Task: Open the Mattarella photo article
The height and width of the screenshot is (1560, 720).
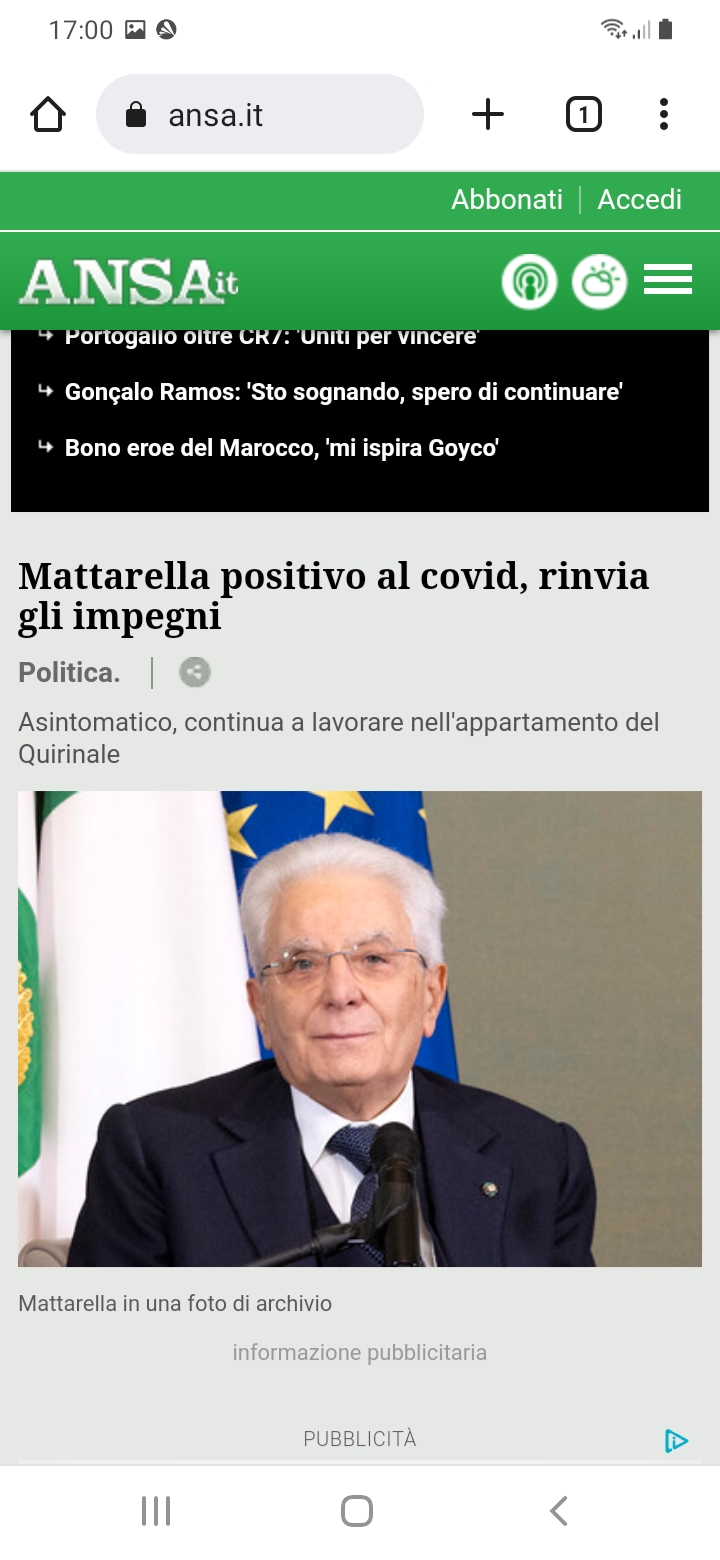Action: click(x=360, y=1028)
